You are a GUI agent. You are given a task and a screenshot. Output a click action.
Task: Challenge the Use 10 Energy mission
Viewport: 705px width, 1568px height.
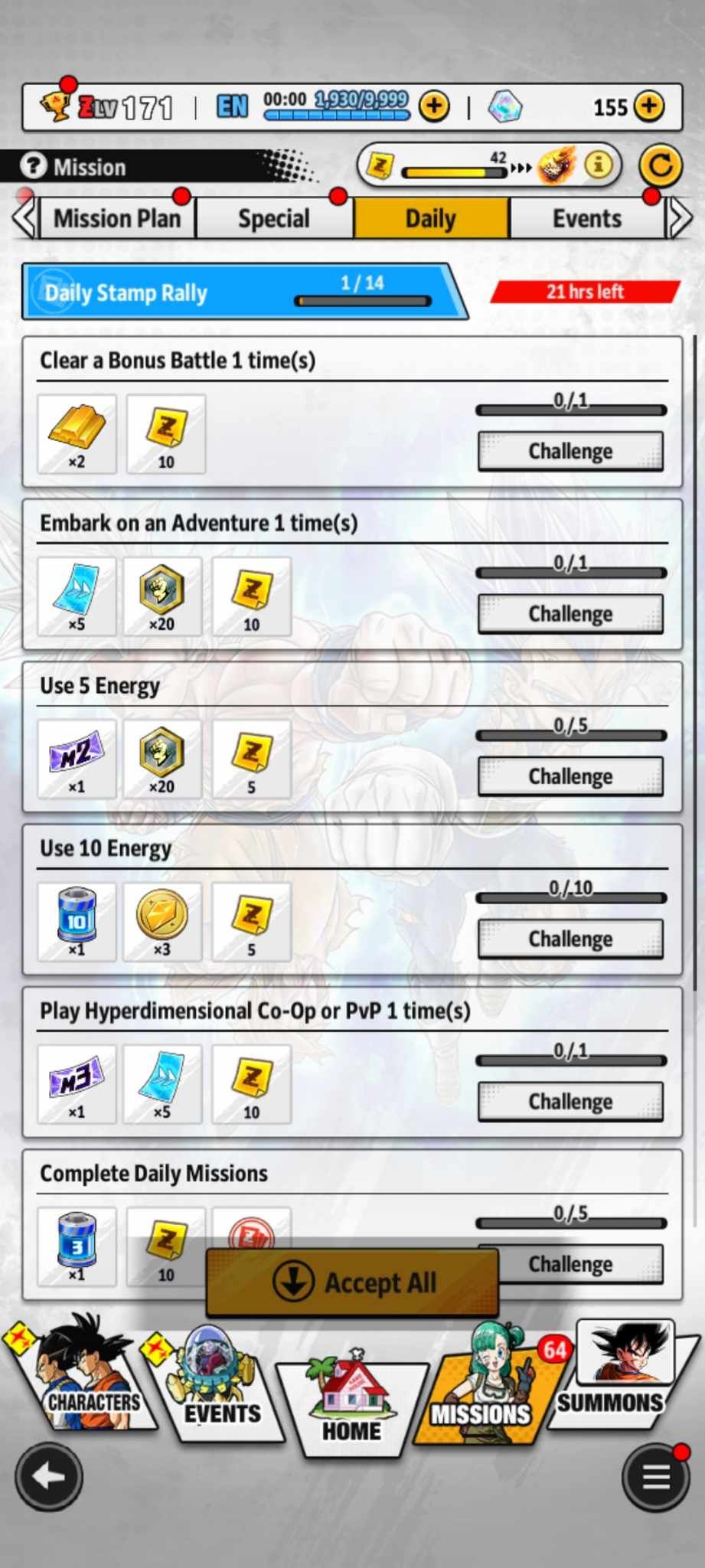(570, 938)
